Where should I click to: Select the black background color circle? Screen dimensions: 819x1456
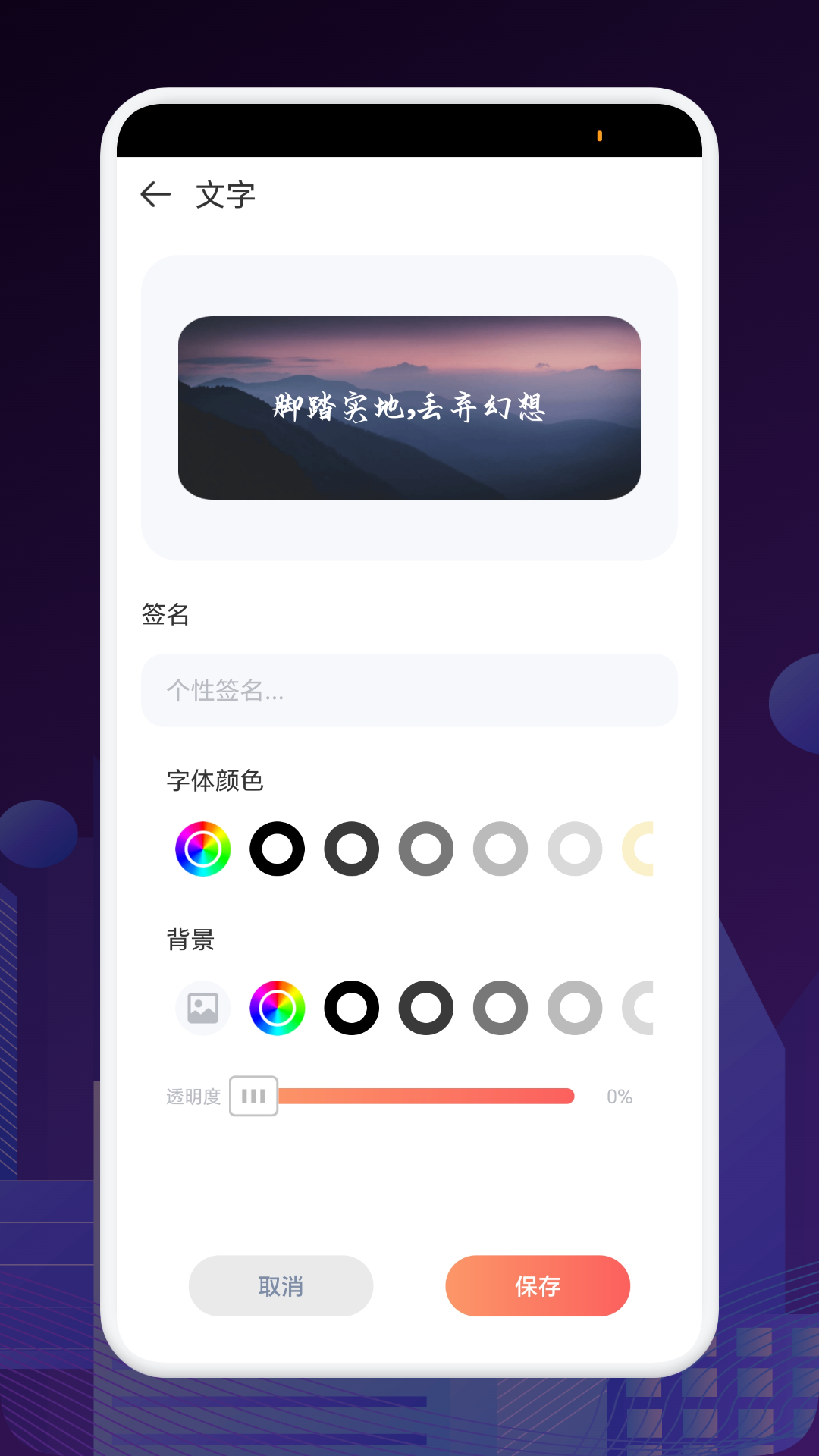click(x=351, y=1009)
